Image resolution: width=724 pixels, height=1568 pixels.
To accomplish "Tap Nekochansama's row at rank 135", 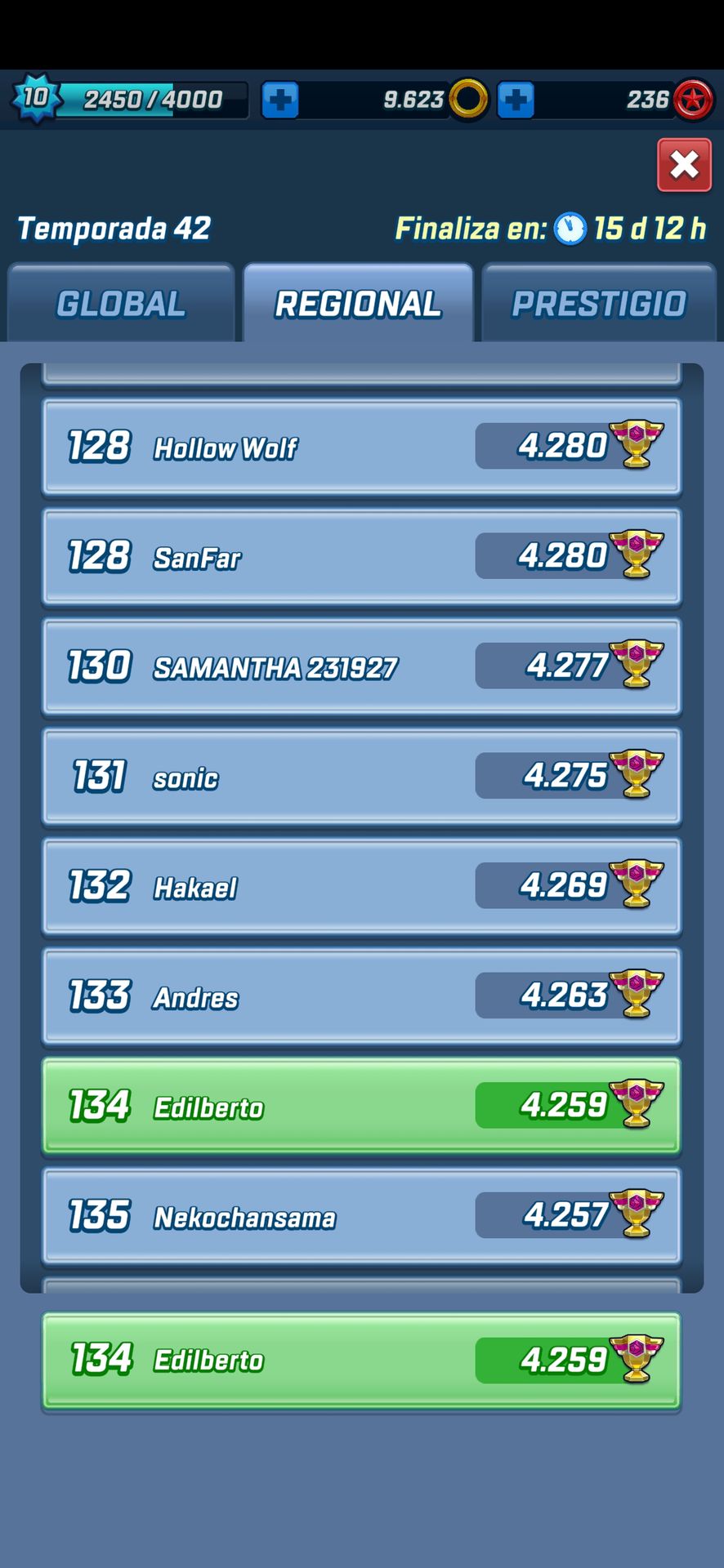I will click(361, 1216).
